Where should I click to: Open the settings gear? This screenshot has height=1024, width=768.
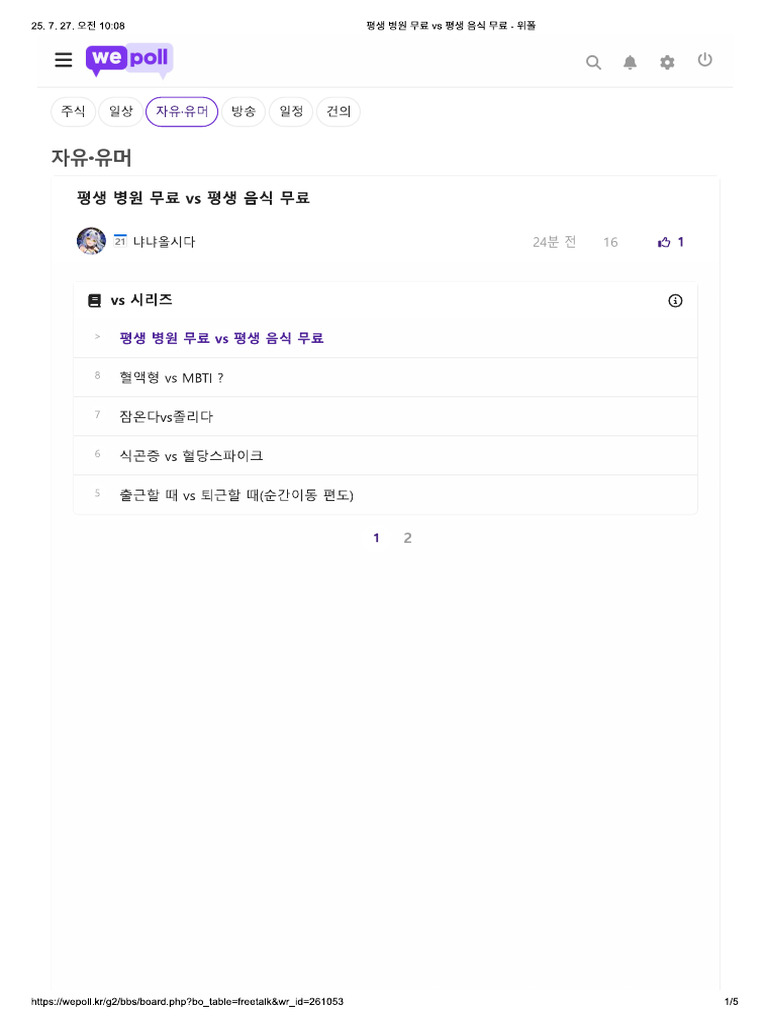click(x=667, y=63)
